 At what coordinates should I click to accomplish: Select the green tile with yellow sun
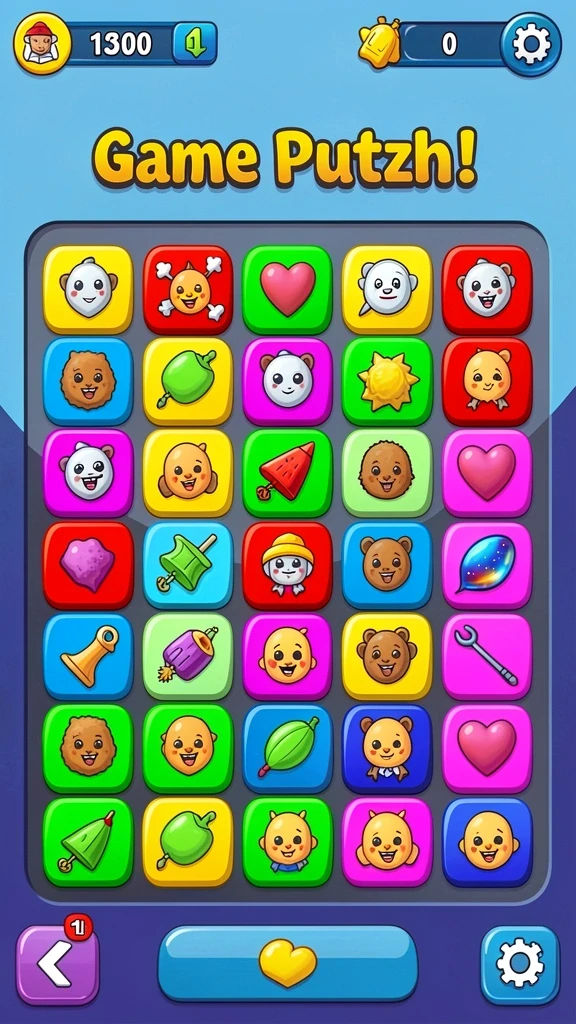(387, 382)
